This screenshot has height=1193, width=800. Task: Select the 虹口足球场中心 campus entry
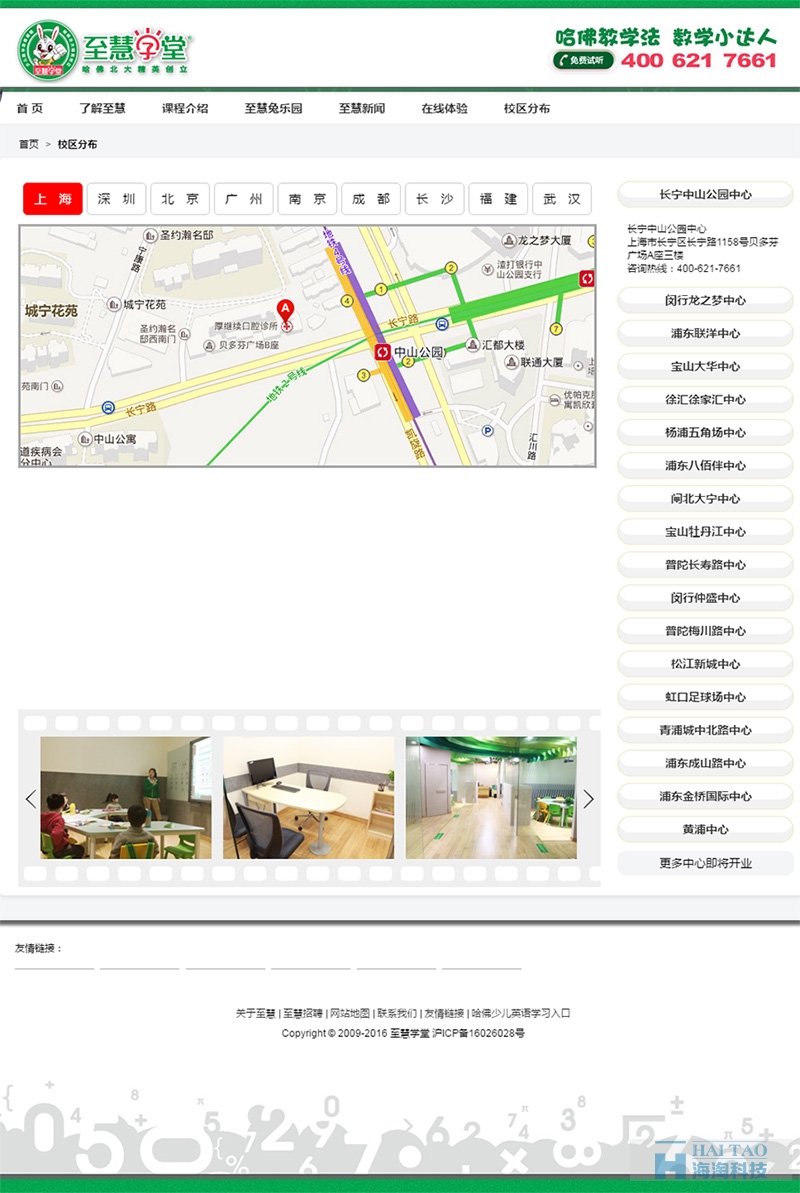coord(705,696)
